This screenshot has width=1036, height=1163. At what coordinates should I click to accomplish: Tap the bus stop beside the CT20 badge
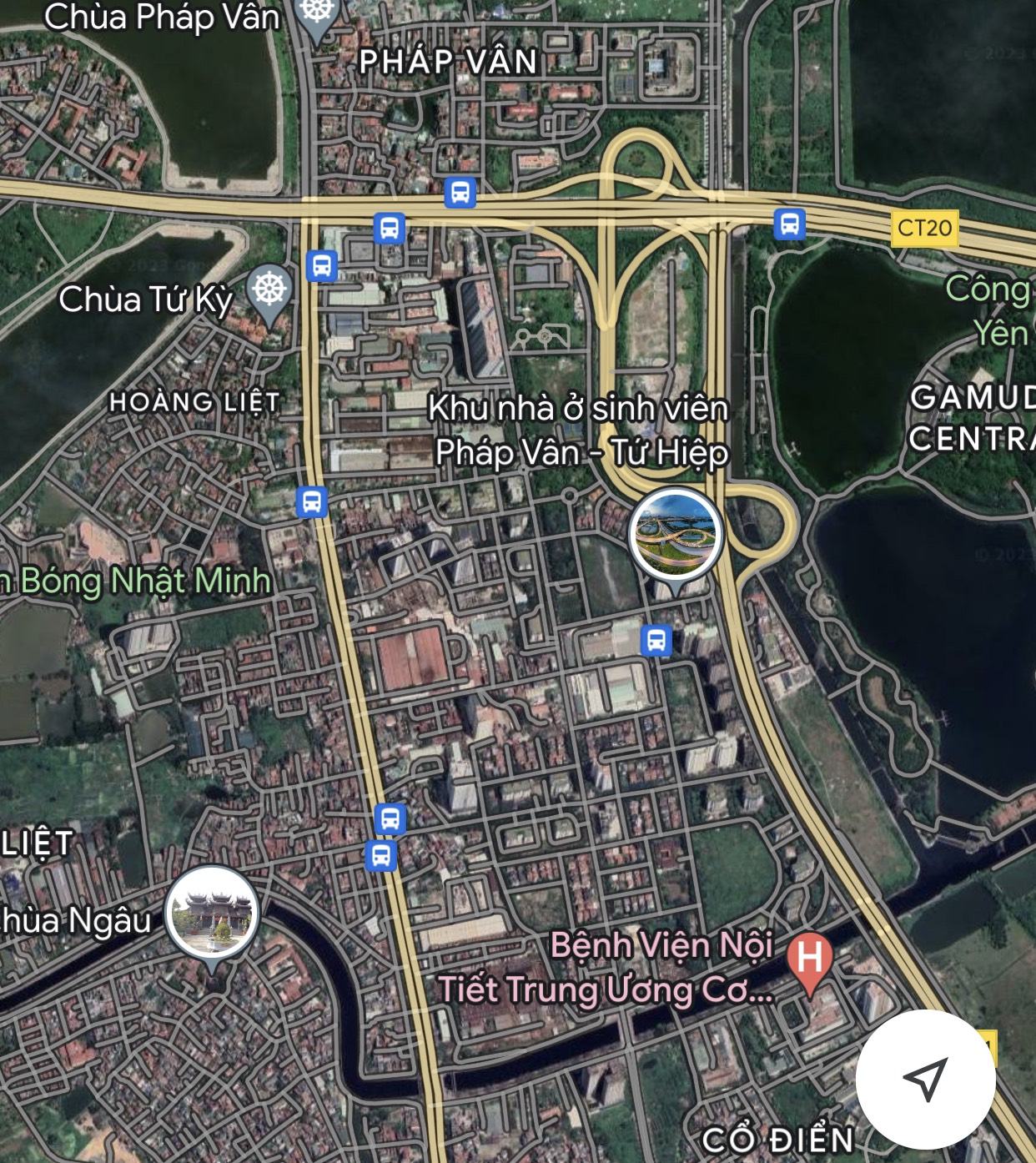[x=789, y=224]
